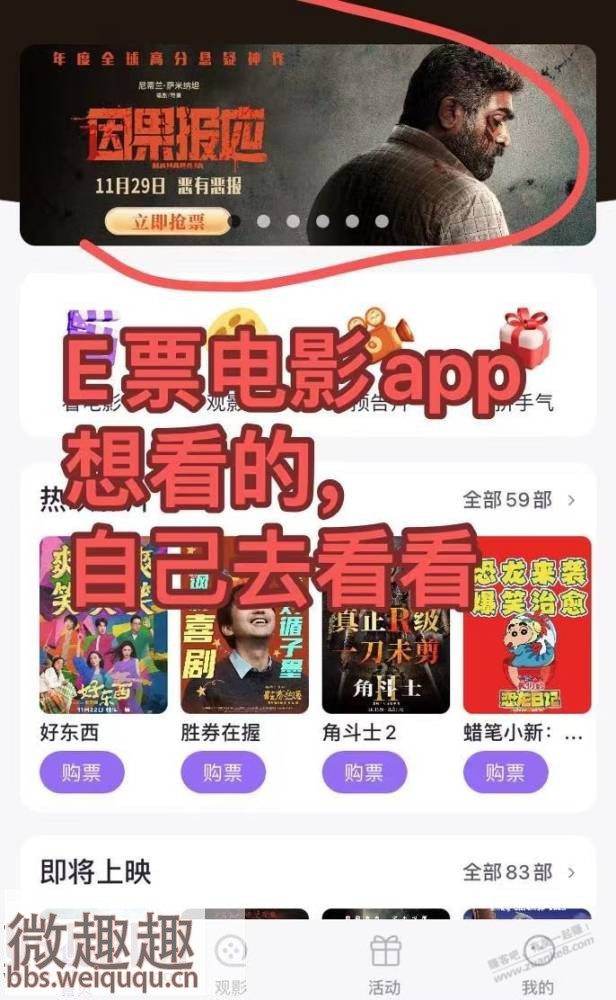The image size is (616, 1000).
Task: Open the 因果报应 movie banner
Action: pos(400,130)
